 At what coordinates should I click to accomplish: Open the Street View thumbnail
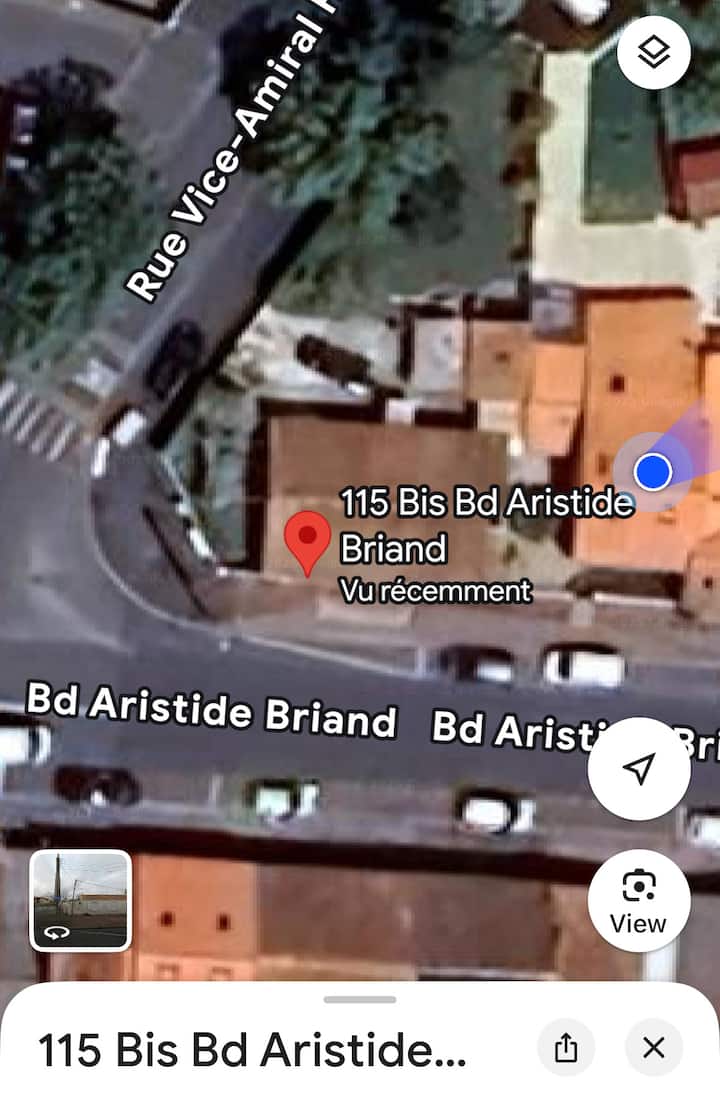point(80,900)
